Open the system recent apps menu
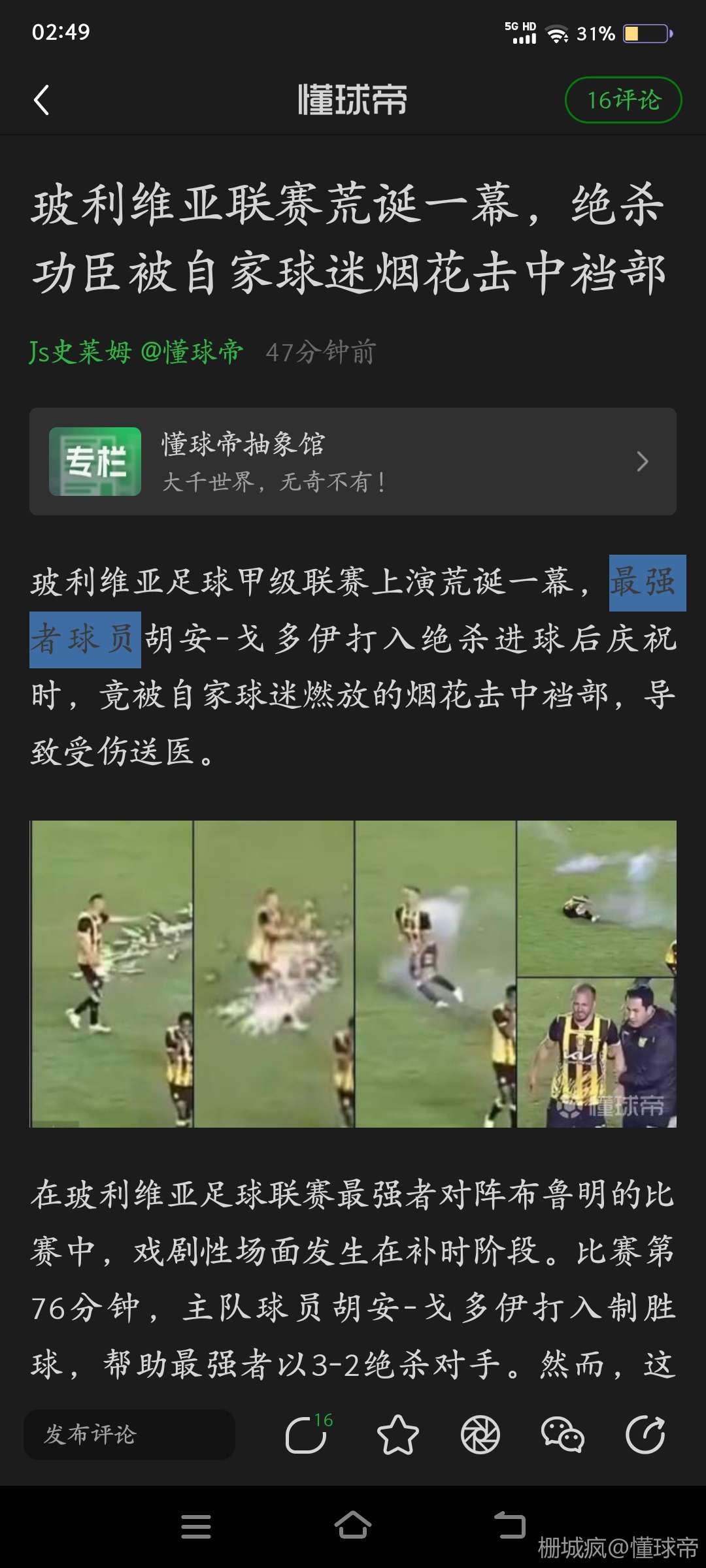Viewport: 706px width, 1568px height. [x=196, y=1526]
